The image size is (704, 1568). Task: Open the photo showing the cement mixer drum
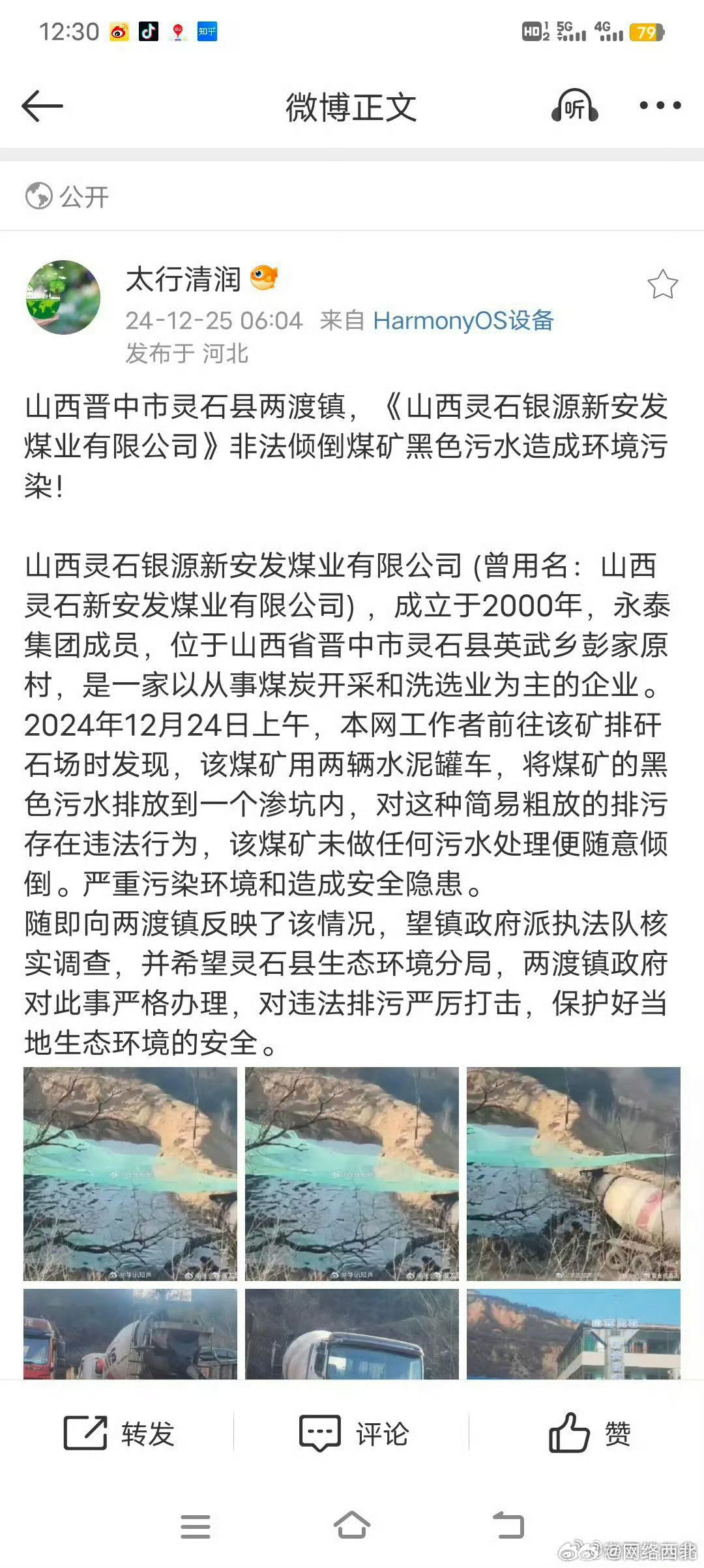[x=574, y=1174]
